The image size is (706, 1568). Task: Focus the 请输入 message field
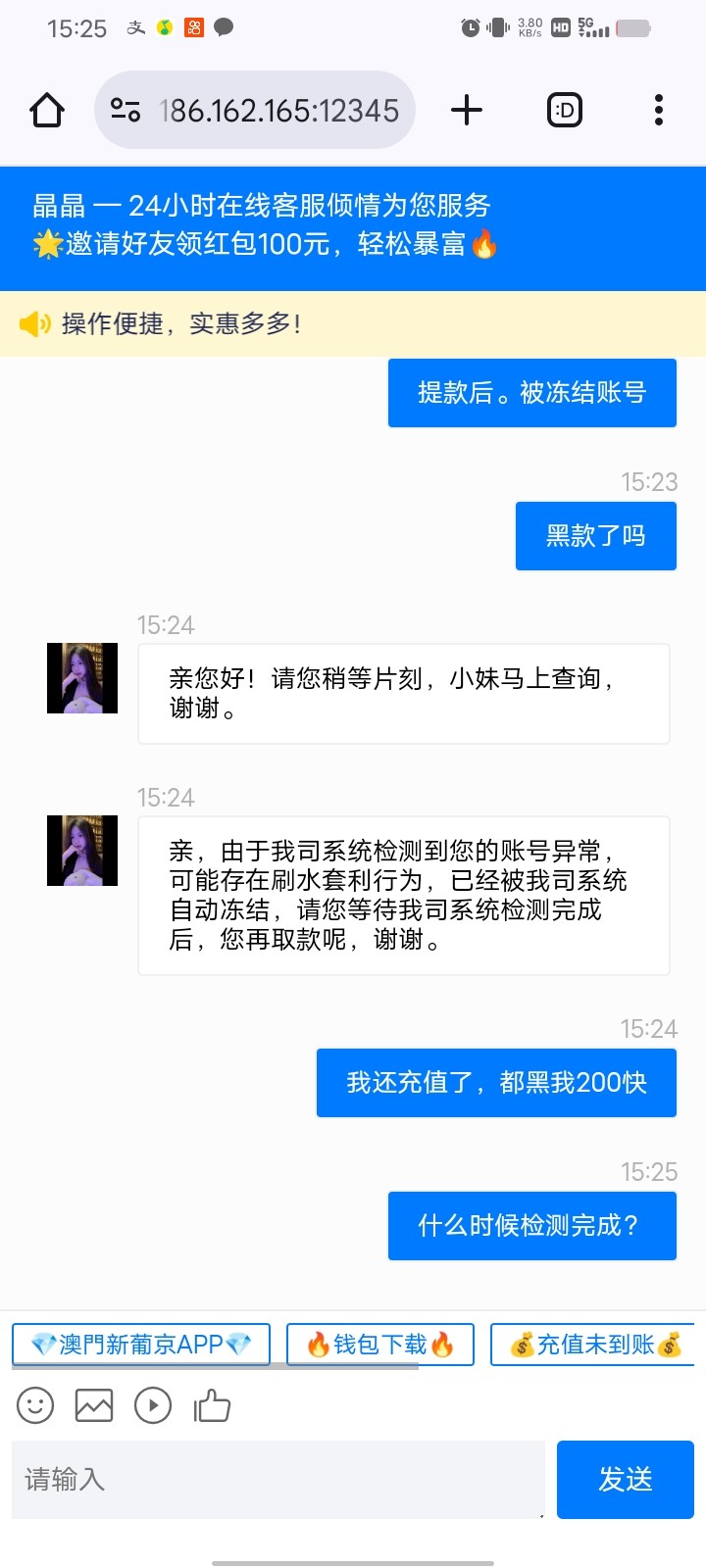[x=277, y=1480]
